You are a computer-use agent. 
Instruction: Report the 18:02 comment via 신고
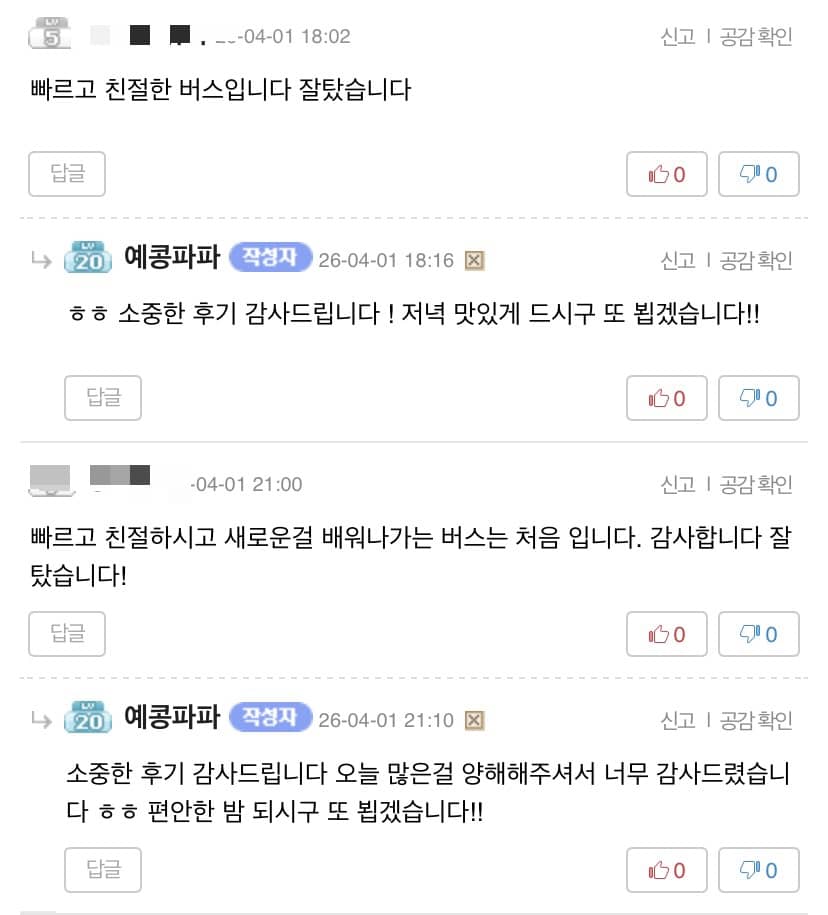point(677,37)
